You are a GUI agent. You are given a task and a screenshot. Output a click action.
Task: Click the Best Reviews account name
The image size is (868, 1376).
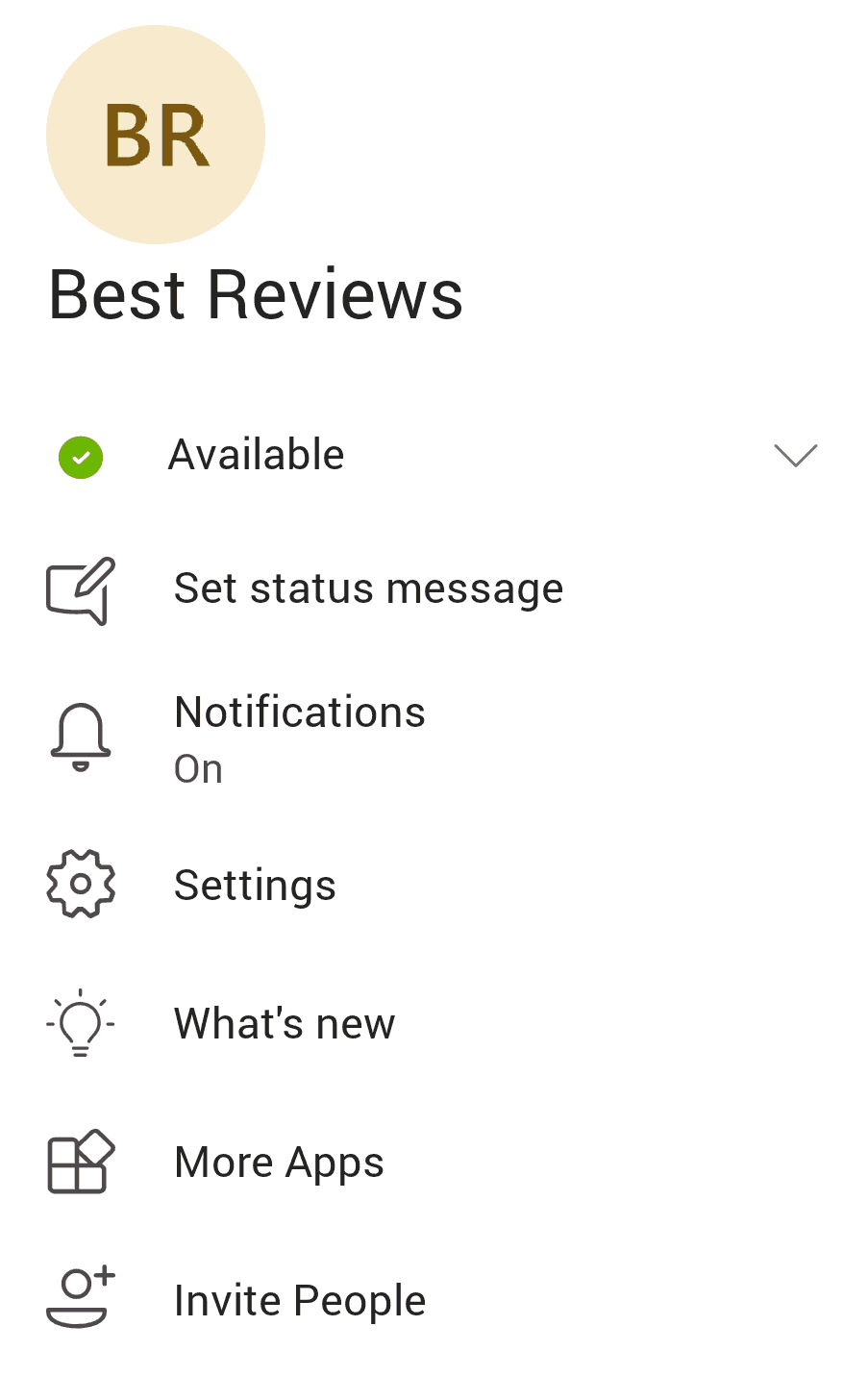tap(256, 295)
